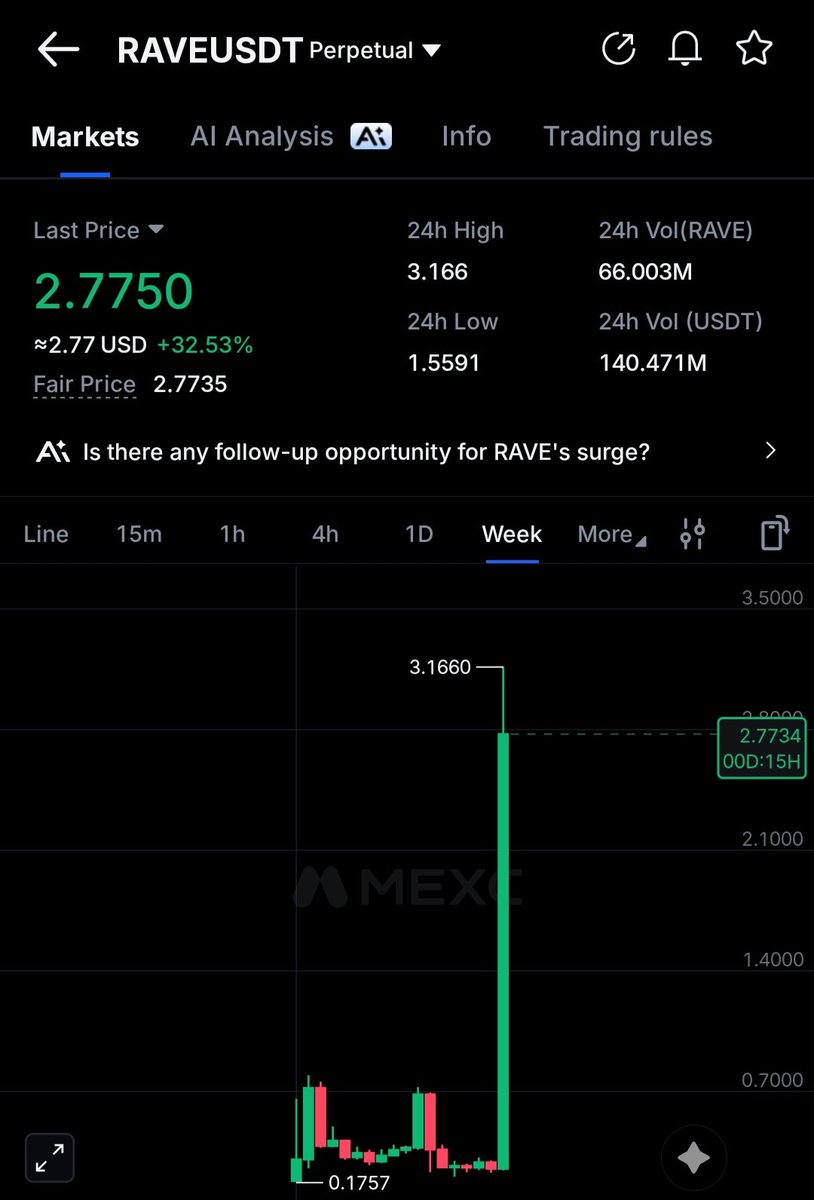Expand the More intervals menu
Viewport: 814px width, 1200px height.
[x=611, y=534]
